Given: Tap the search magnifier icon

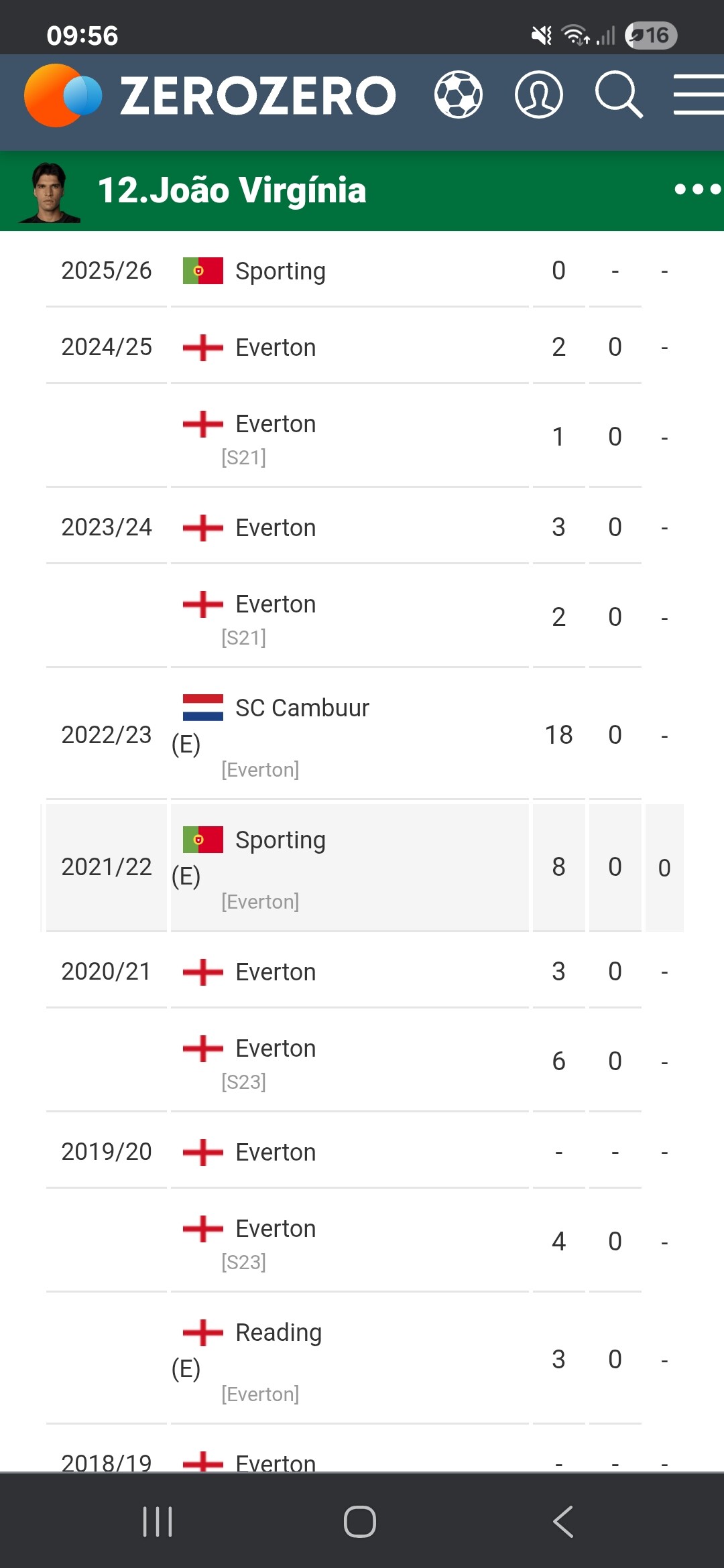Looking at the screenshot, I should (x=619, y=94).
